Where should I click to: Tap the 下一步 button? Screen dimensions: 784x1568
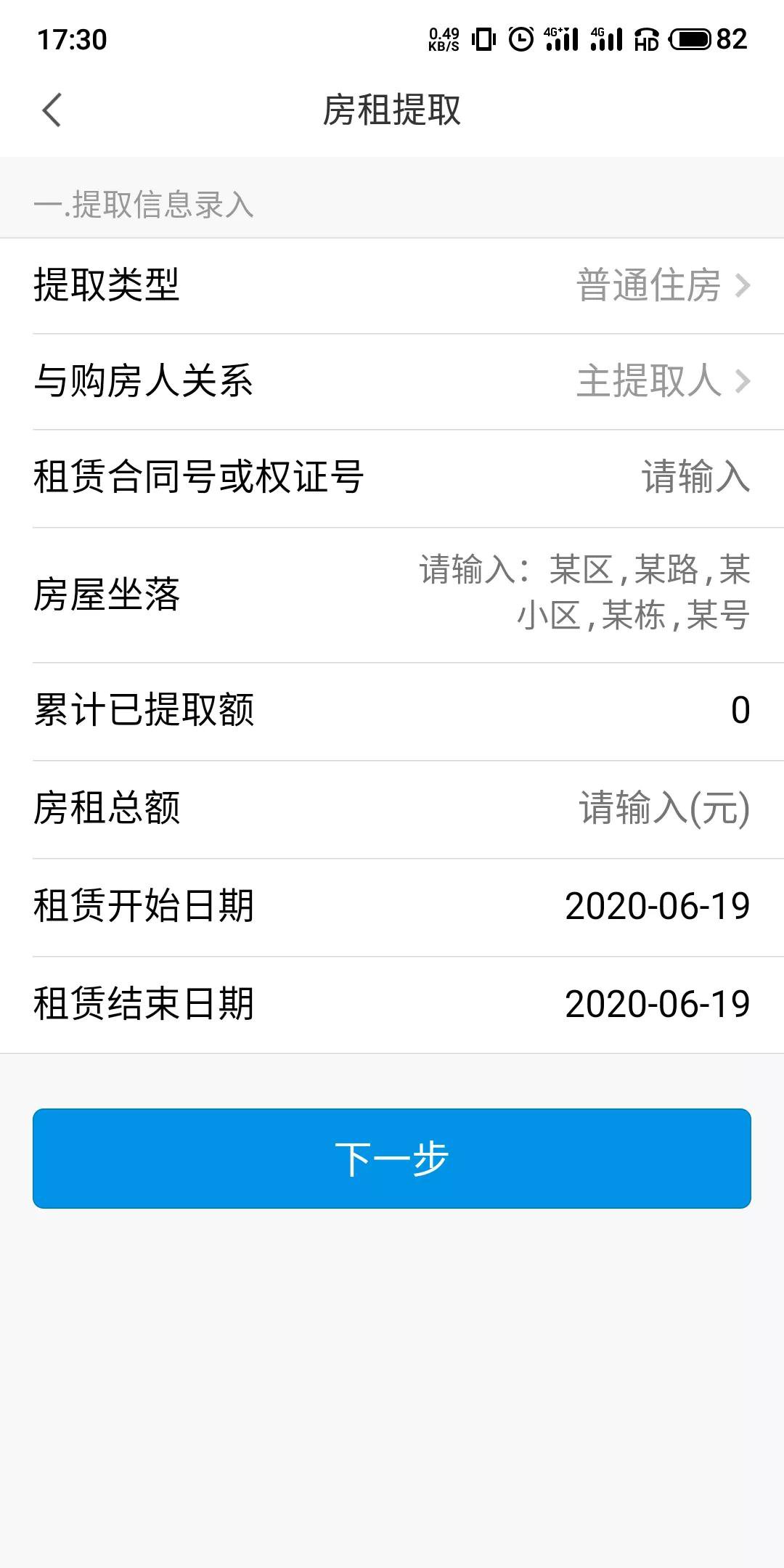pos(392,1158)
